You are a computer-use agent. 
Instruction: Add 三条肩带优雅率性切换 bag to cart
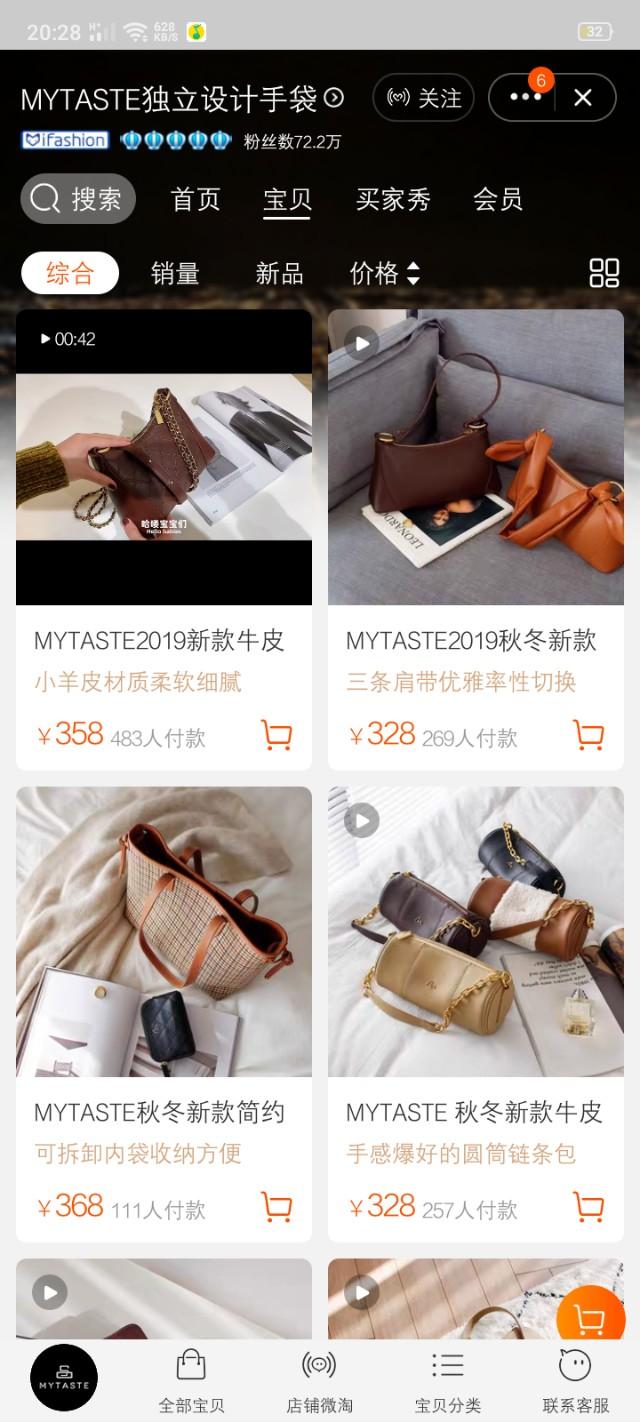pos(589,735)
